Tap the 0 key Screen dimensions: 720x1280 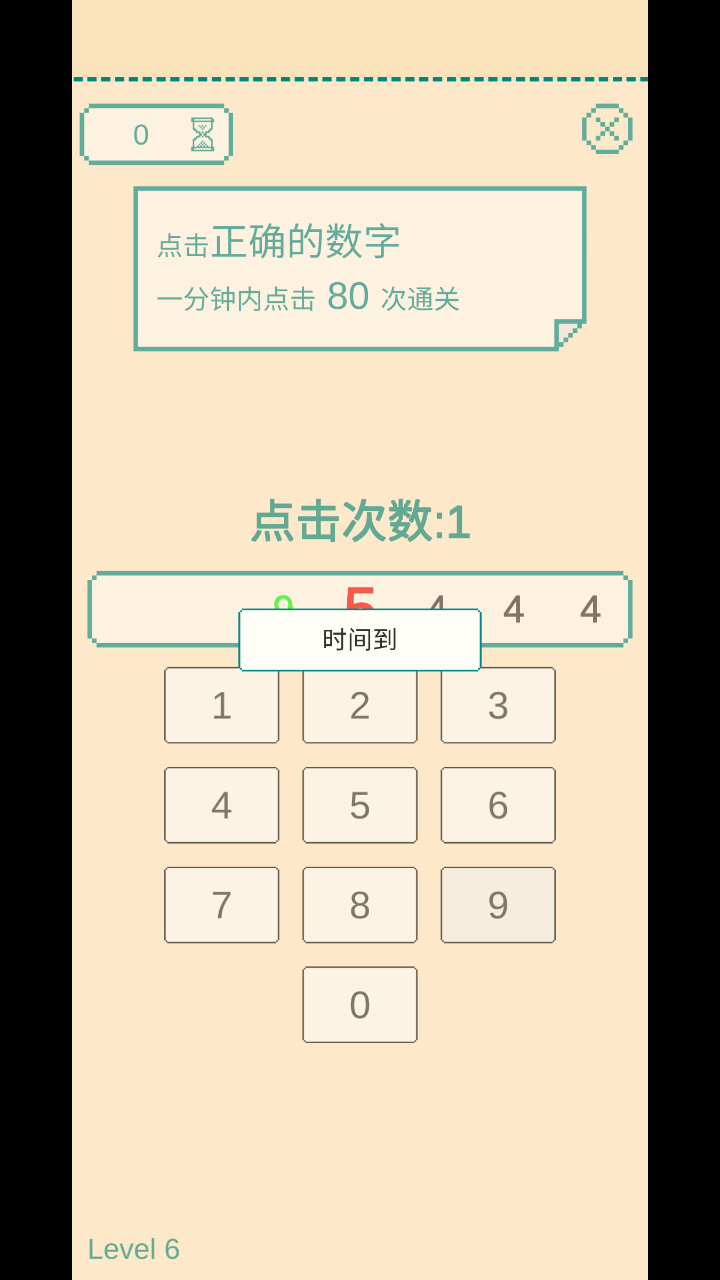click(360, 1005)
